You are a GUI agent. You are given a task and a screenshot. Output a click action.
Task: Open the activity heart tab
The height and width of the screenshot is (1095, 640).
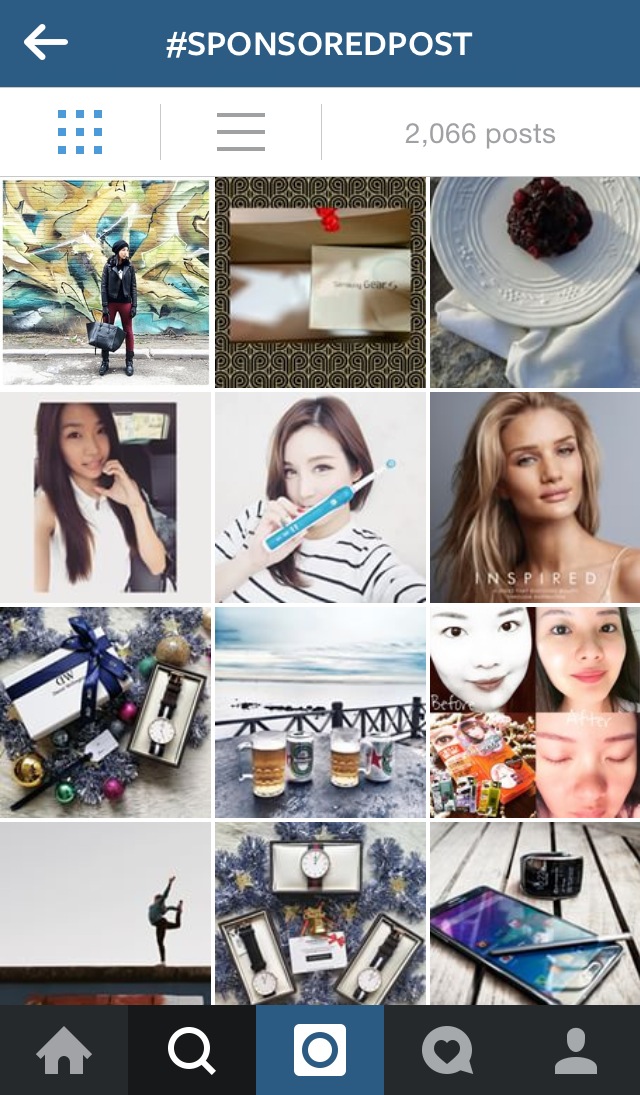(x=447, y=1050)
